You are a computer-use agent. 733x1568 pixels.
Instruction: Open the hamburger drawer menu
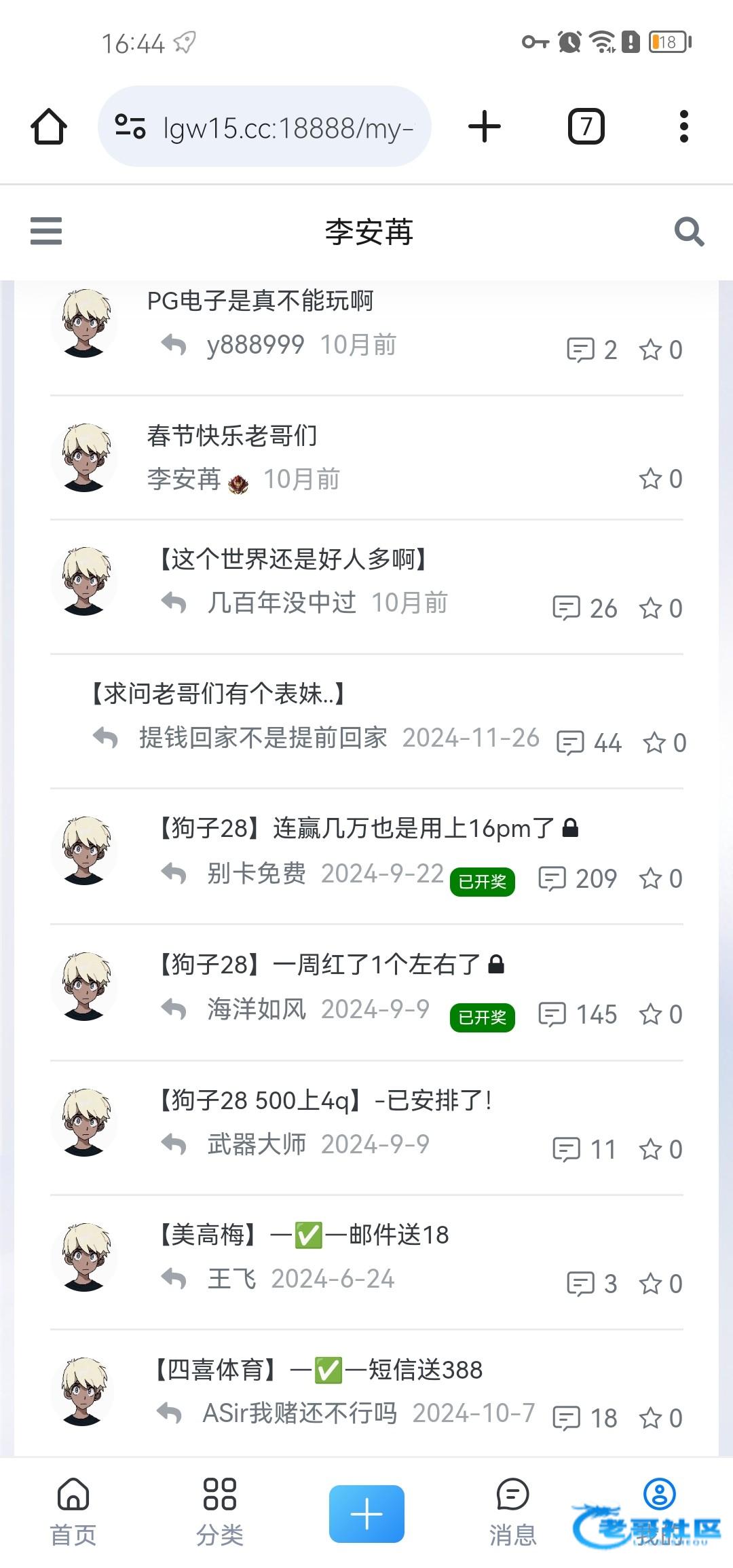pyautogui.click(x=46, y=231)
